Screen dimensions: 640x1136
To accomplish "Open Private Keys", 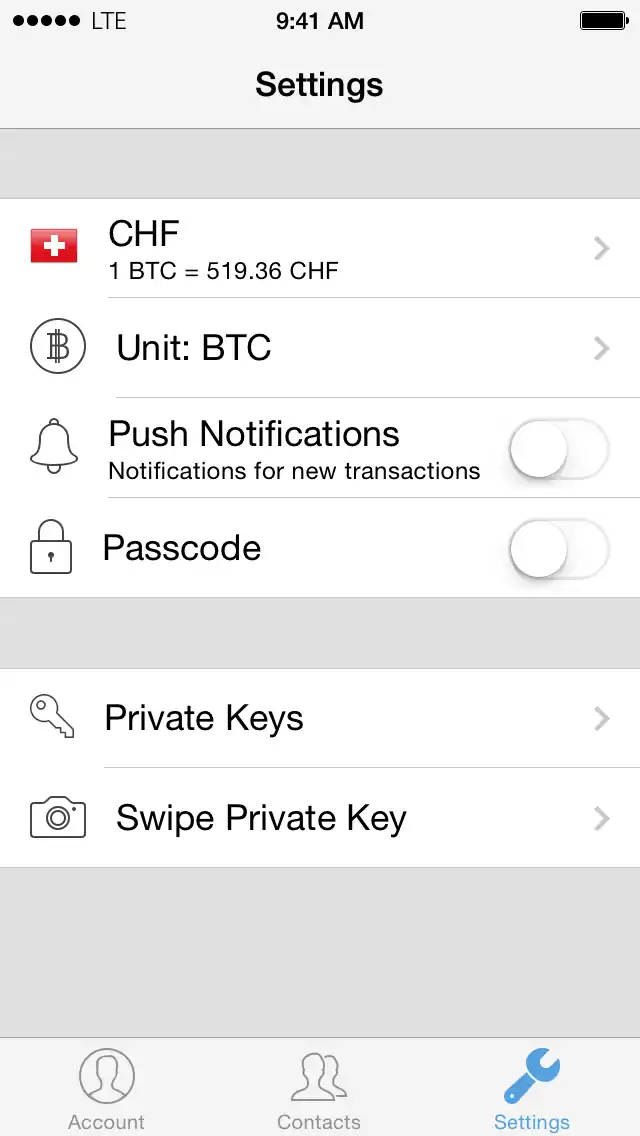I will 320,718.
